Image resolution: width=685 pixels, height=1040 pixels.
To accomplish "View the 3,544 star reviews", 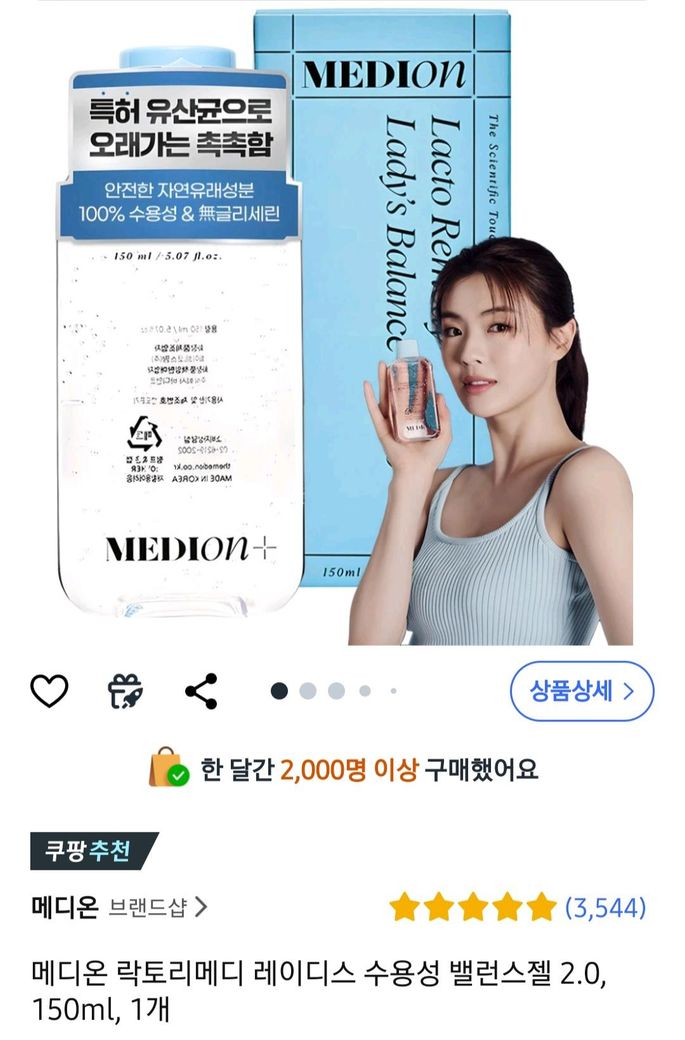I will 517,907.
